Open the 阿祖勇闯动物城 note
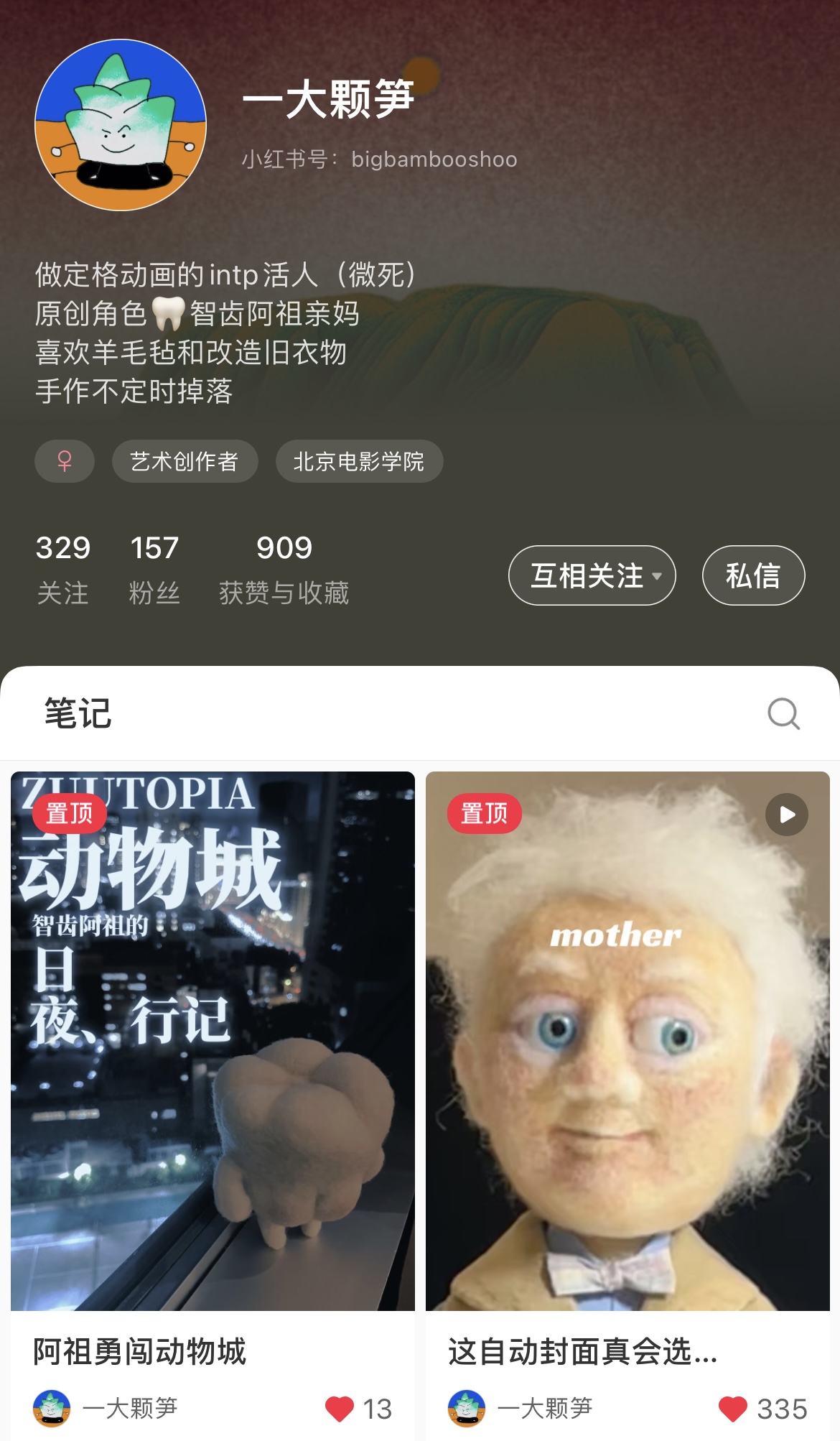840x1441 pixels. tap(213, 1042)
